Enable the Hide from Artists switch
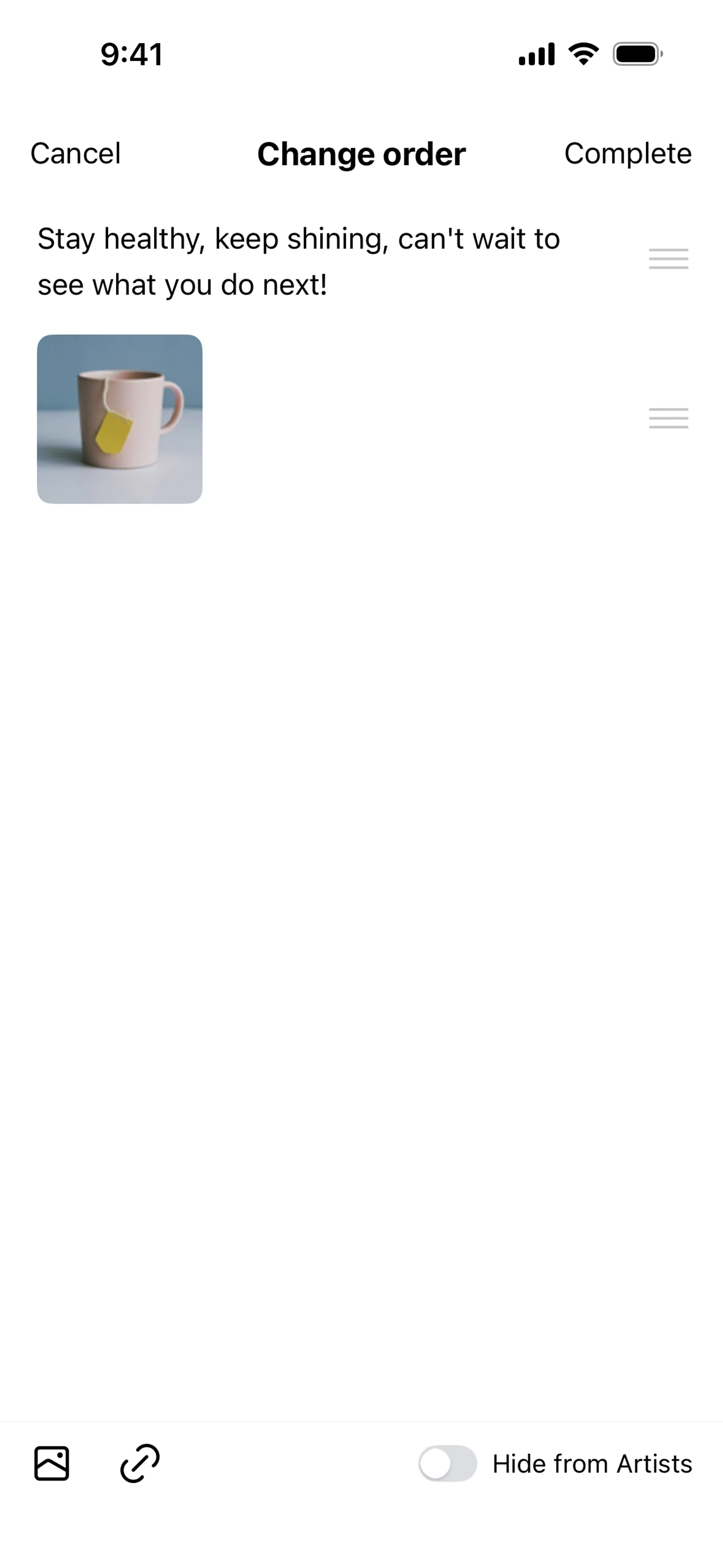This screenshot has width=723, height=1568. 447,1463
